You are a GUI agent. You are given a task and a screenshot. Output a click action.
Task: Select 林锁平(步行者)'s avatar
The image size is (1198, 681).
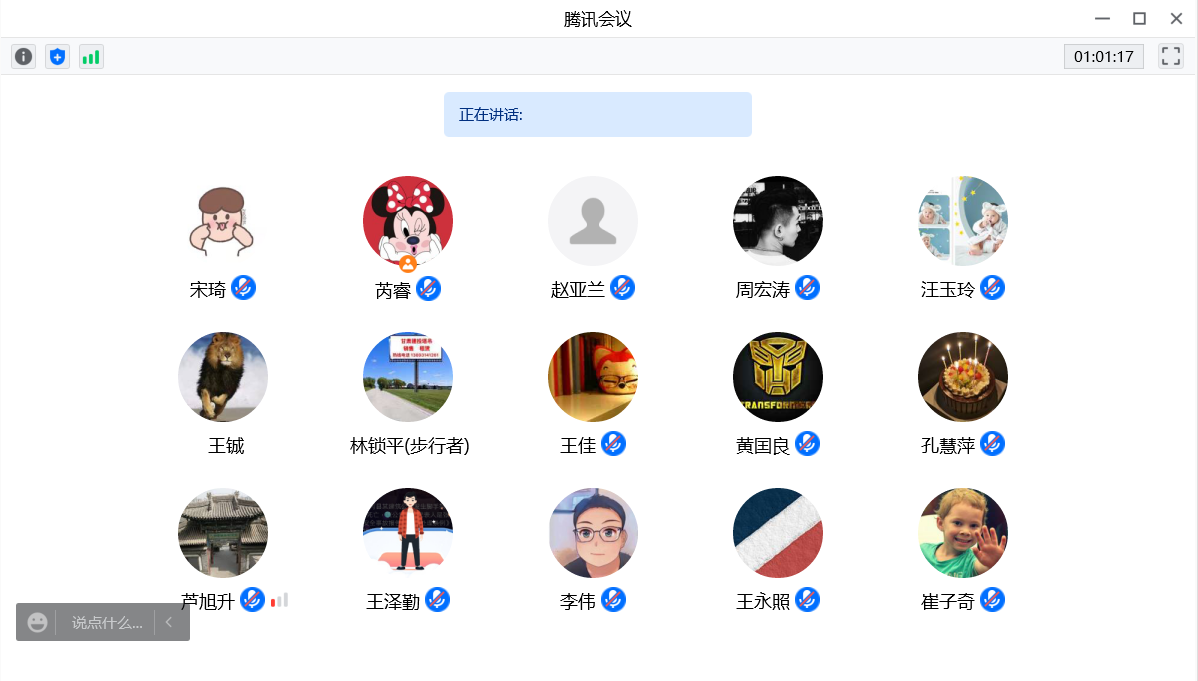pyautogui.click(x=407, y=377)
